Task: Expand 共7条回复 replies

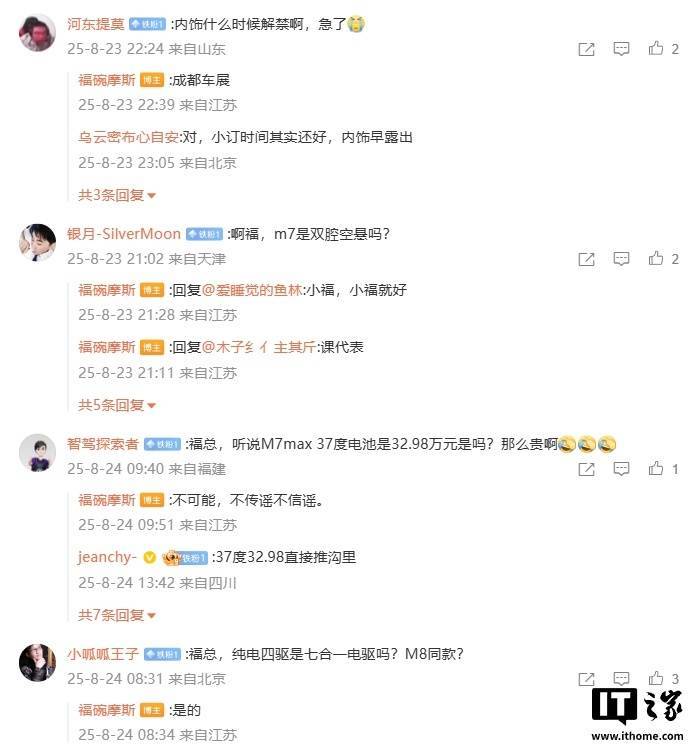Action: point(117,615)
